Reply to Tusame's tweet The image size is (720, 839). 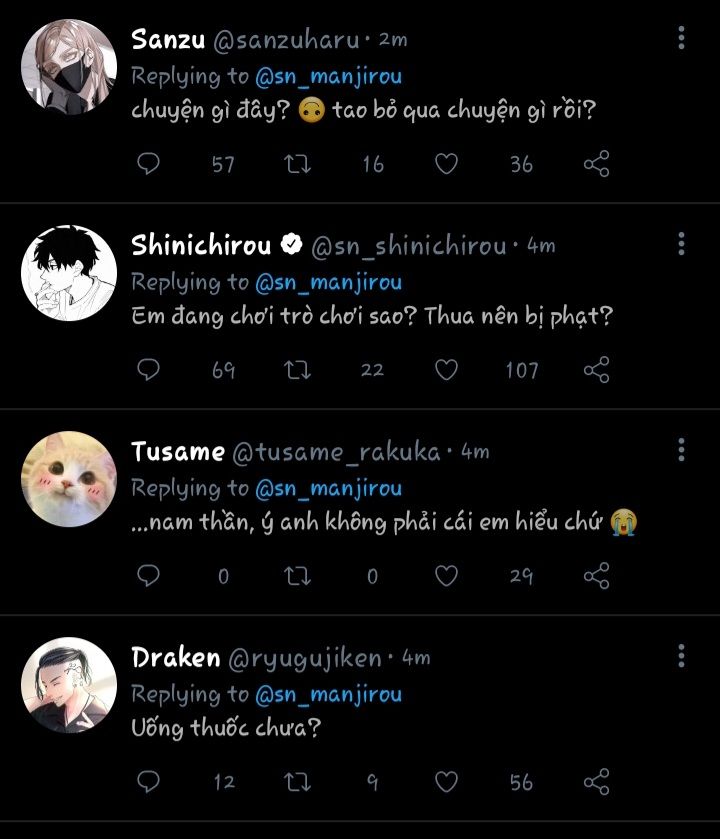click(x=148, y=576)
